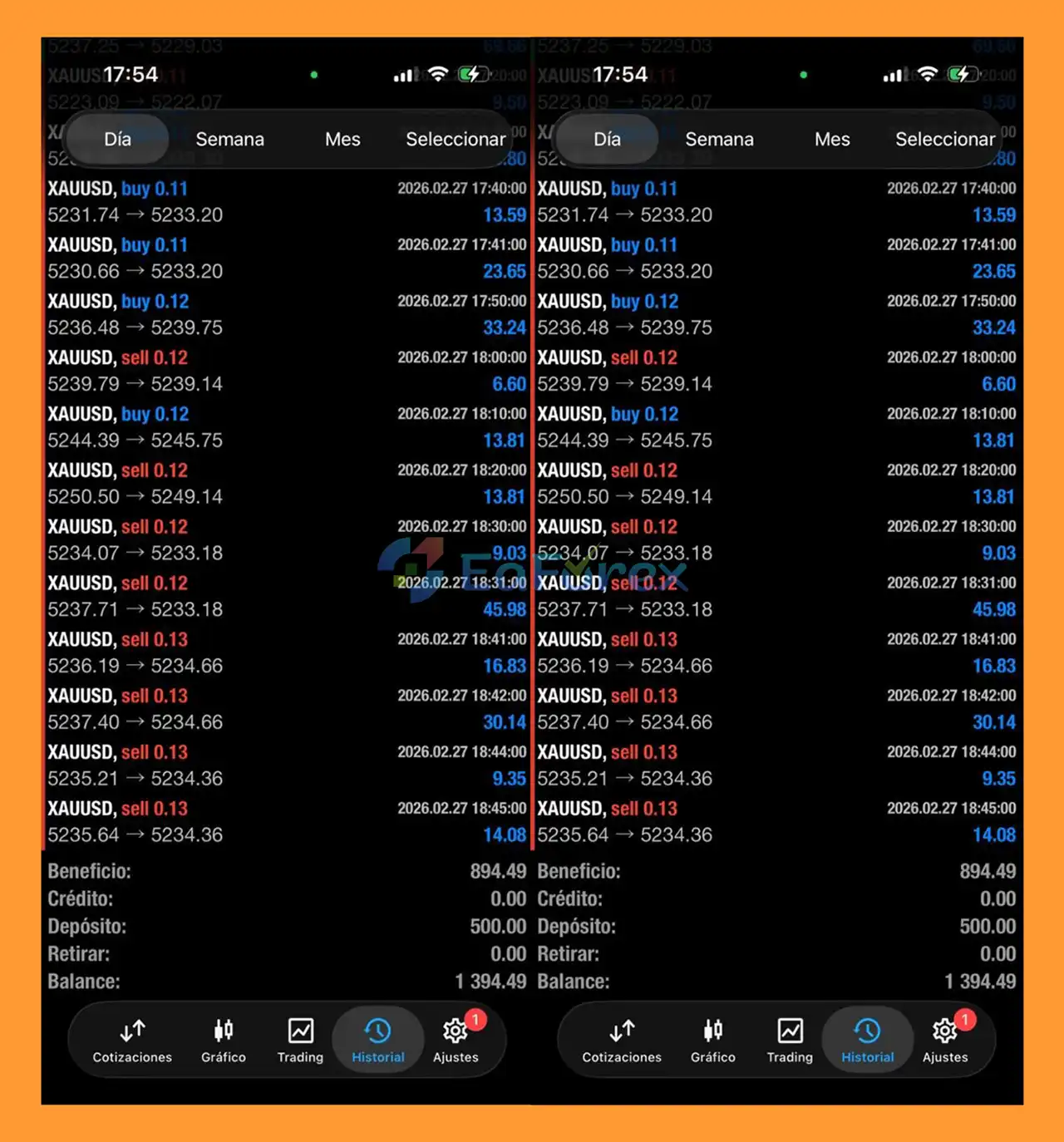The width and height of the screenshot is (1064, 1142).
Task: Open Seleccionar custom date range picker
Action: pyautogui.click(x=456, y=139)
